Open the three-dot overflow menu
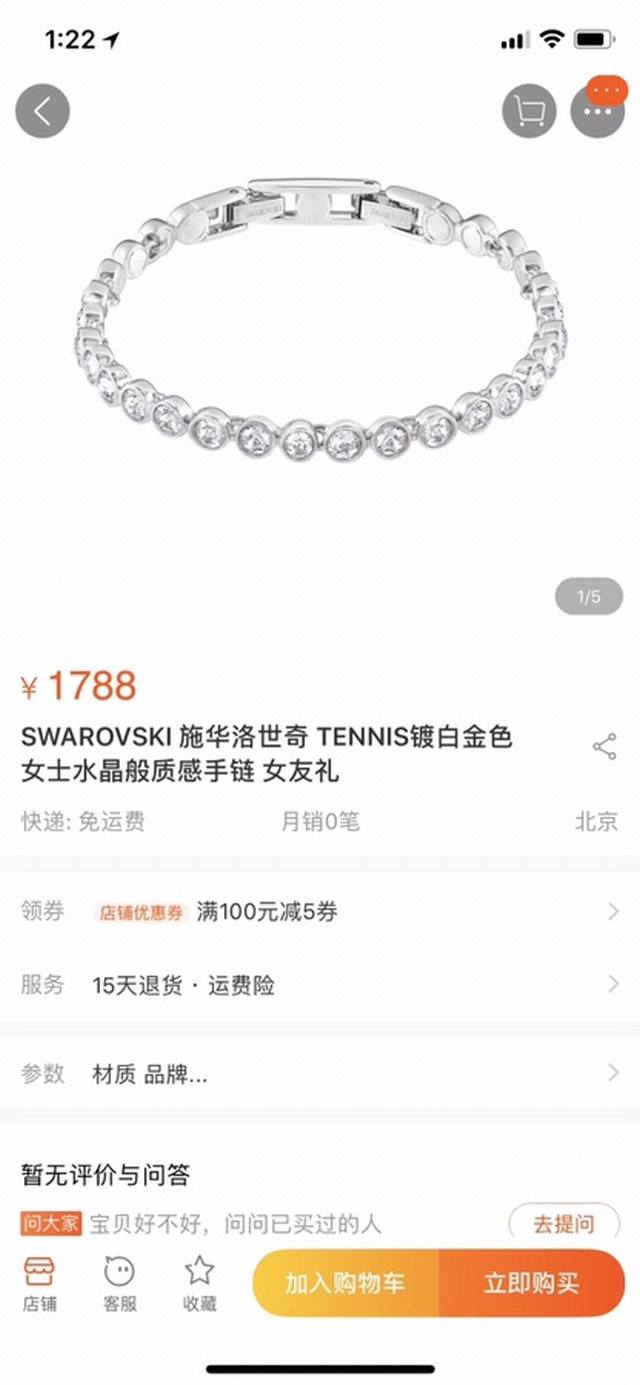Viewport: 640px width, 1385px height. pyautogui.click(x=597, y=111)
